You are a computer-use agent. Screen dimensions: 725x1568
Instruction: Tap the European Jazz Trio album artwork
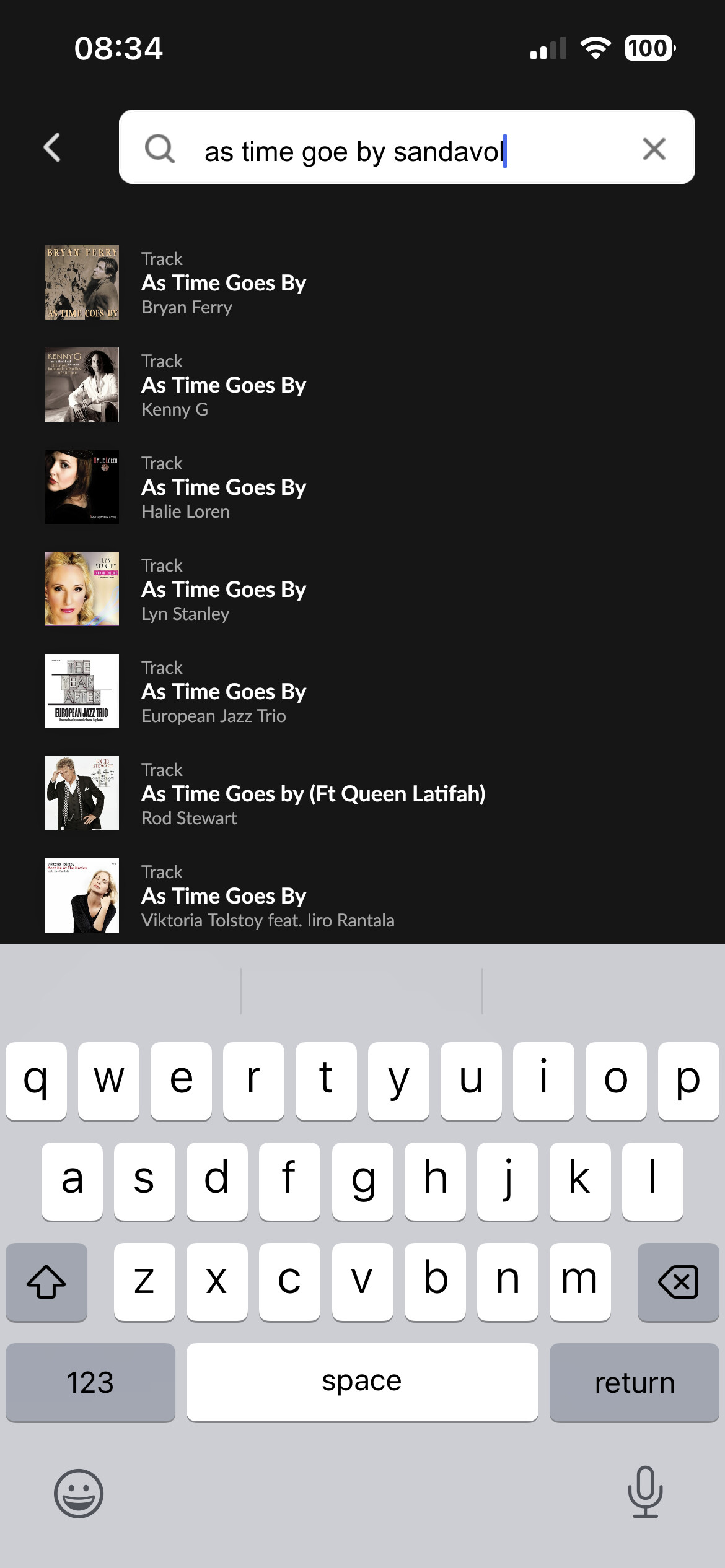(x=81, y=691)
